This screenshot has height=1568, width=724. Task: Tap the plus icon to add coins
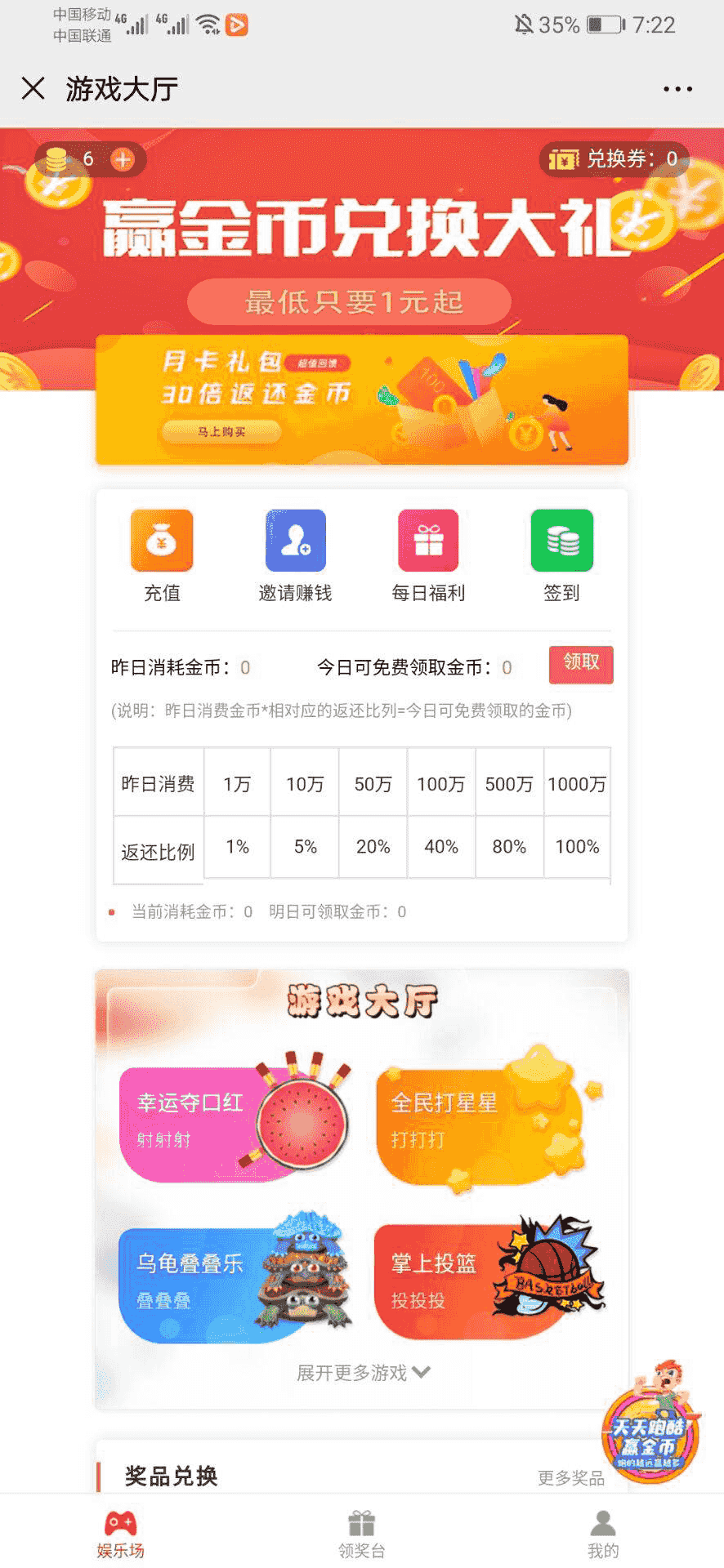click(x=123, y=159)
